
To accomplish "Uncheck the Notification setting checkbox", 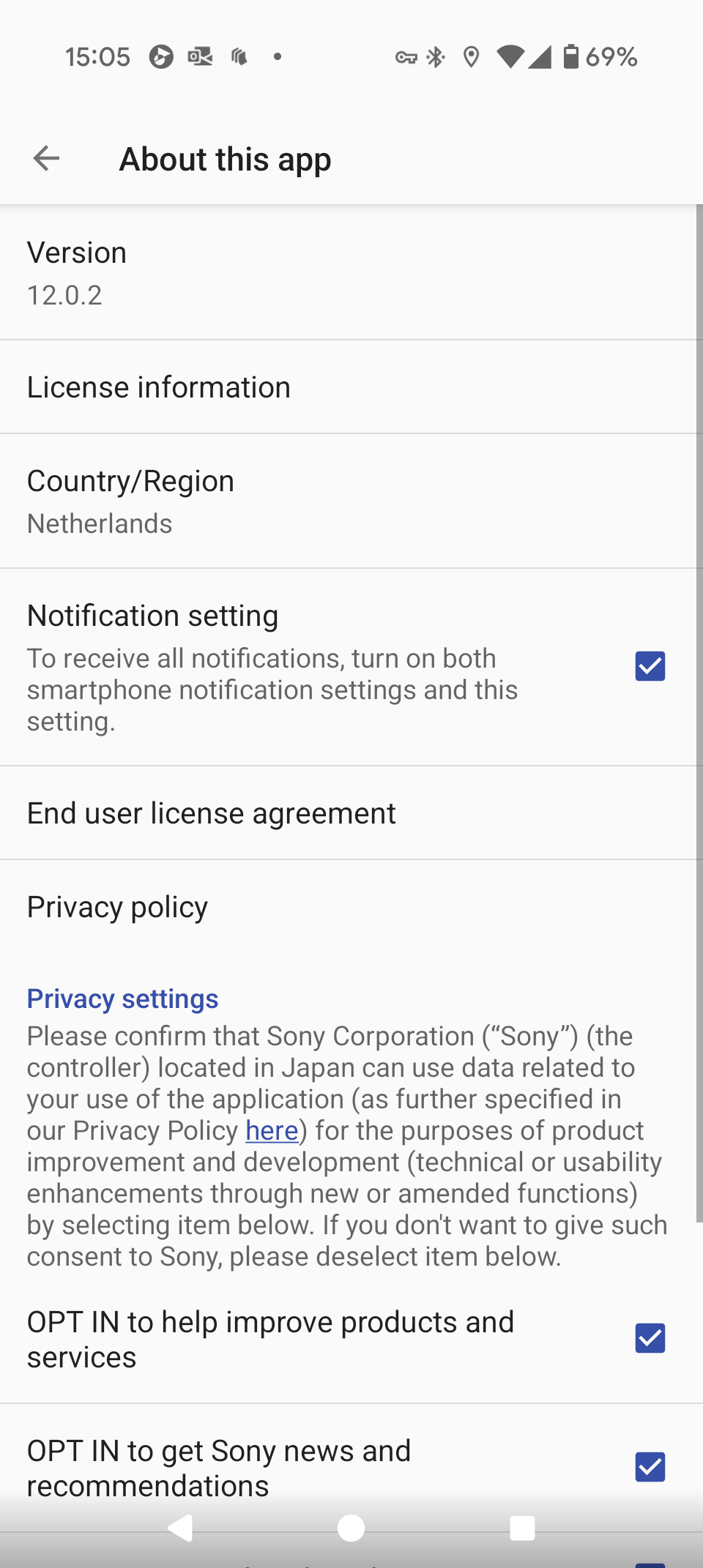I will 650,666.
